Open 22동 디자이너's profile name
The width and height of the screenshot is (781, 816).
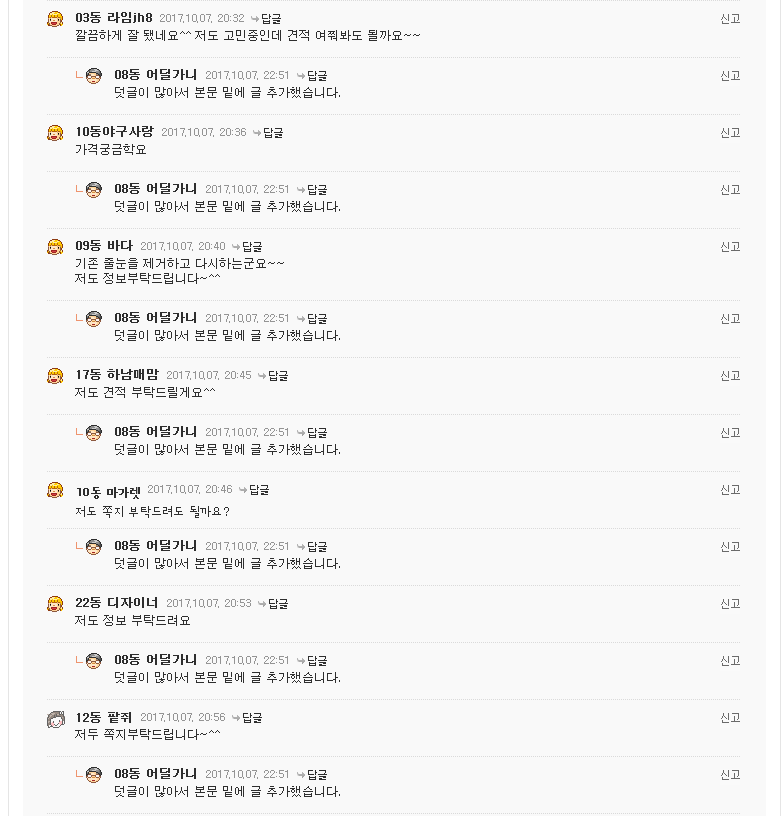[x=116, y=603]
